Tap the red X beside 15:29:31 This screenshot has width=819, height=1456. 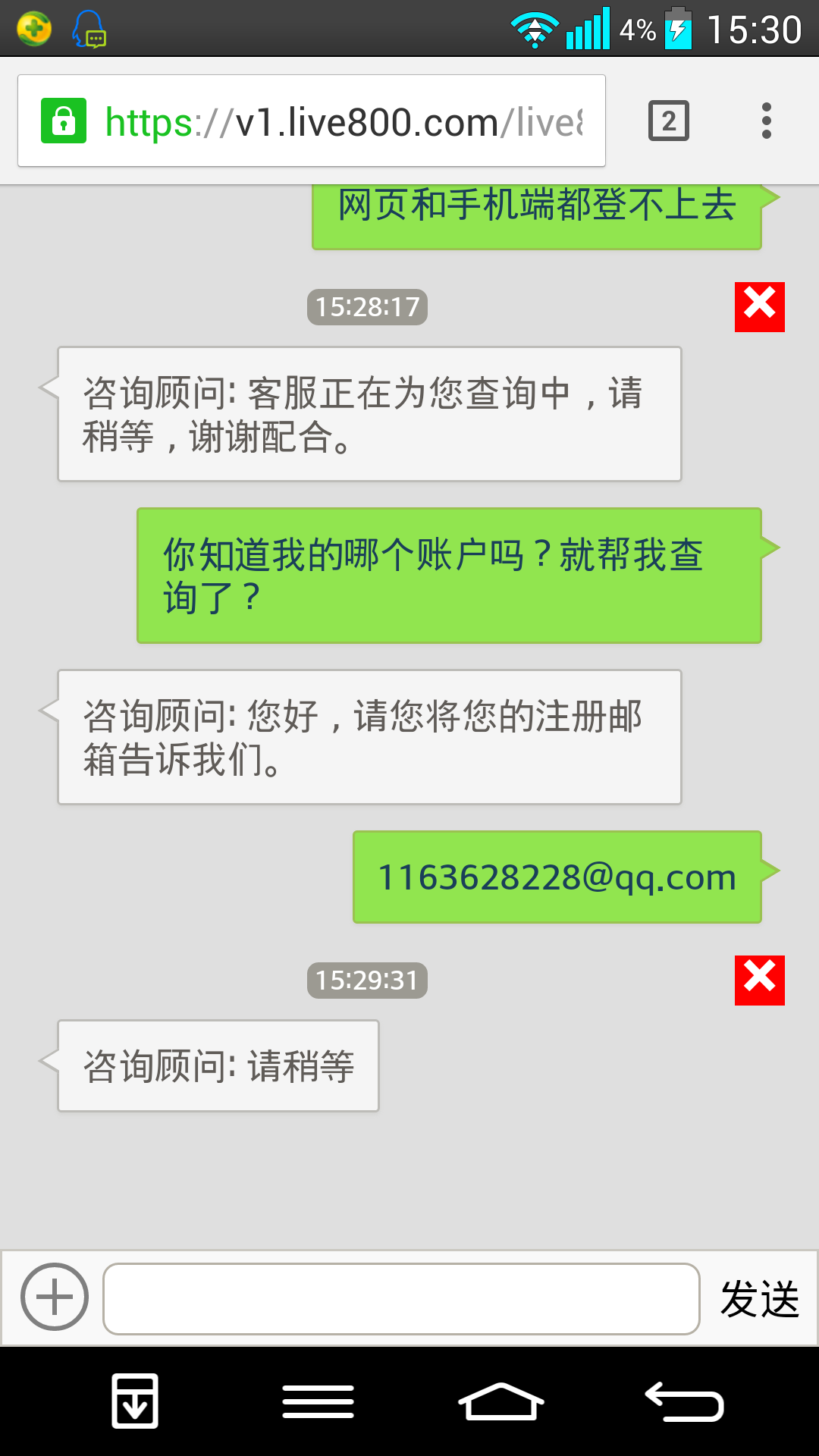[x=760, y=981]
